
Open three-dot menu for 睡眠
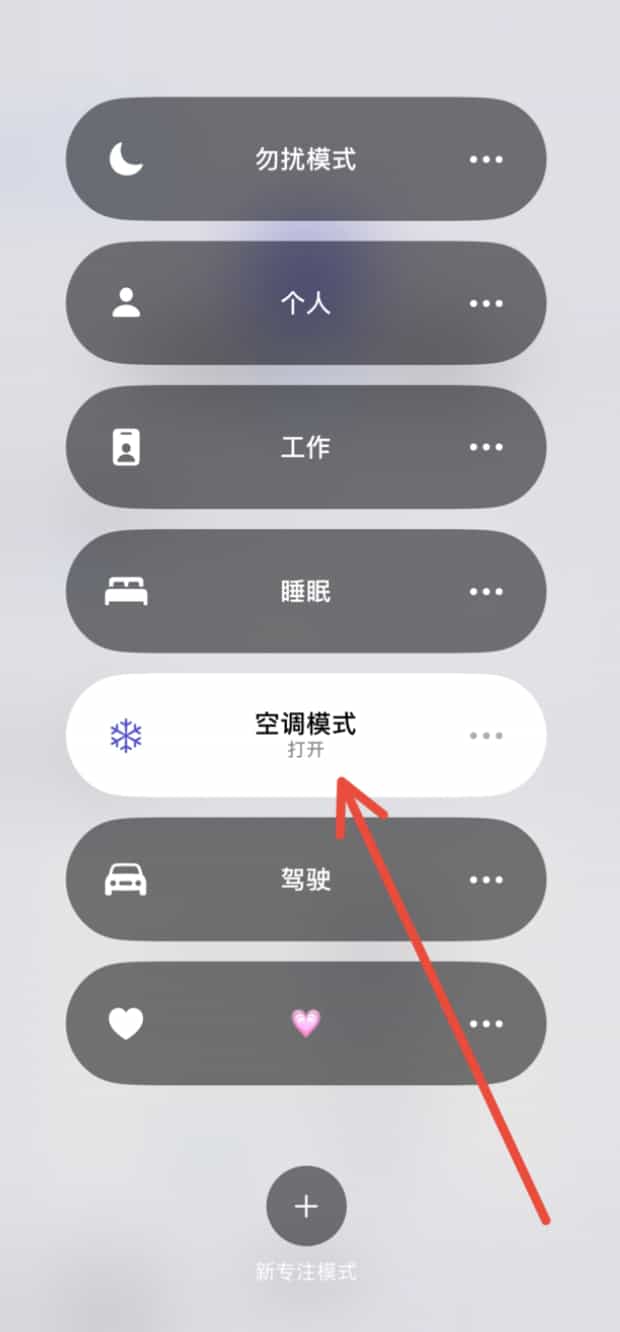(486, 592)
